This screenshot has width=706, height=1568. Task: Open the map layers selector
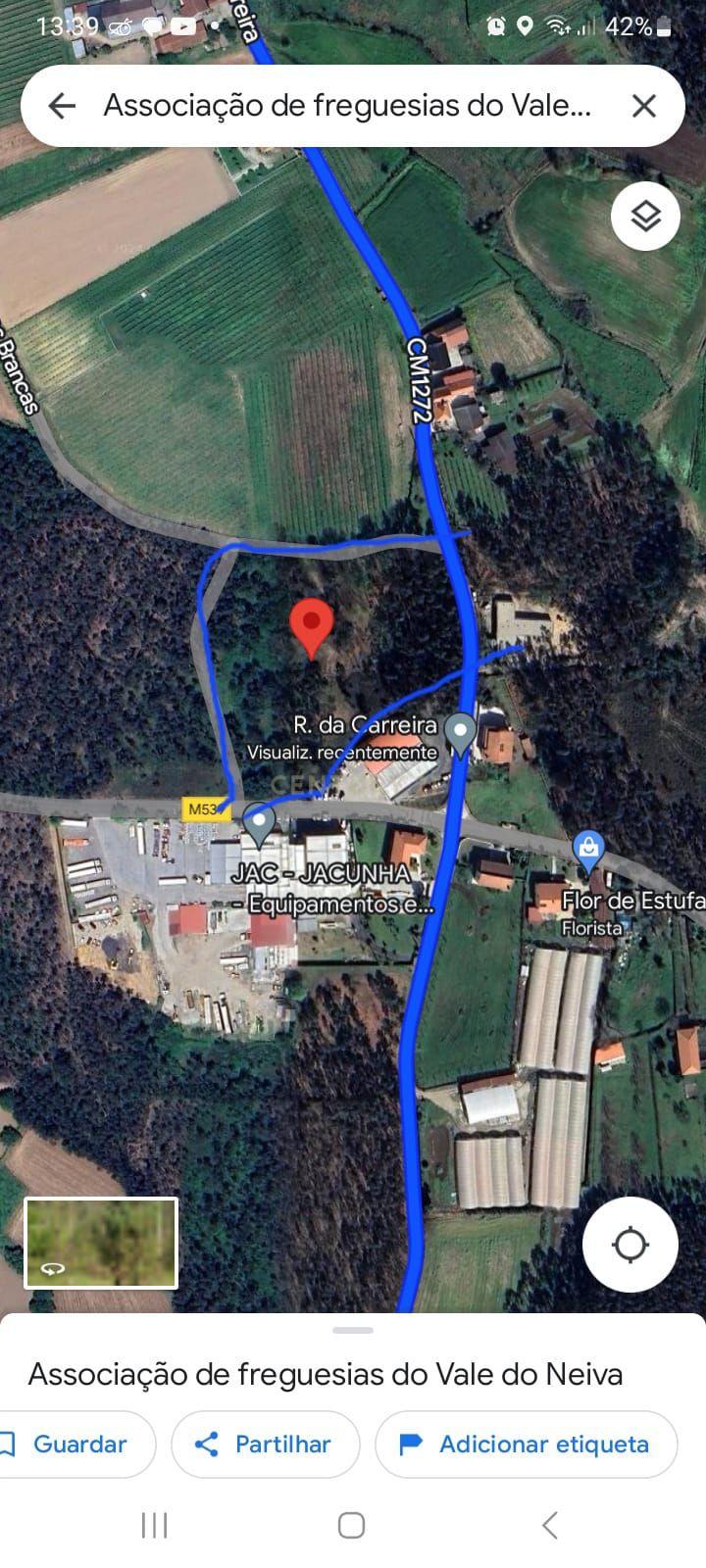[645, 216]
